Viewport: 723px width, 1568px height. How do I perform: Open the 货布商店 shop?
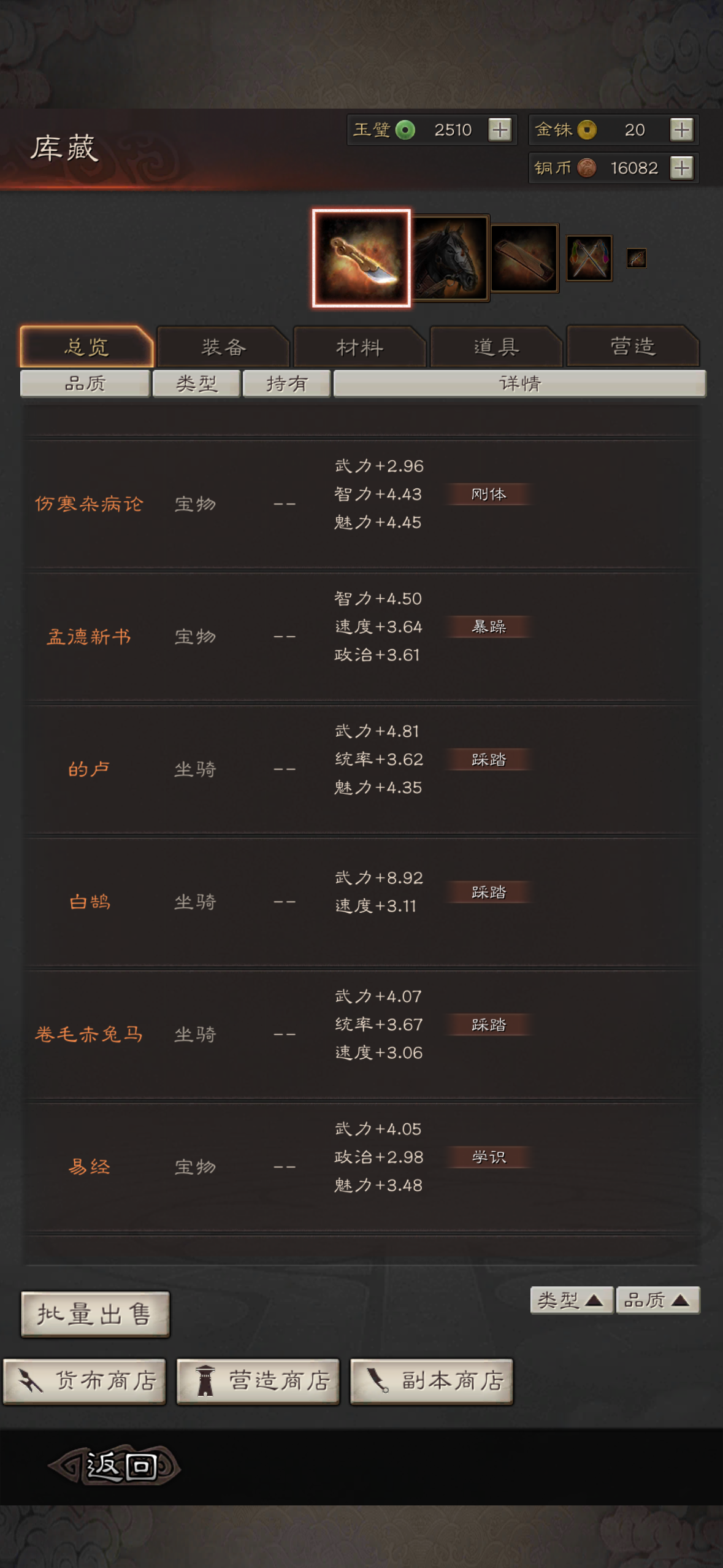[85, 1382]
